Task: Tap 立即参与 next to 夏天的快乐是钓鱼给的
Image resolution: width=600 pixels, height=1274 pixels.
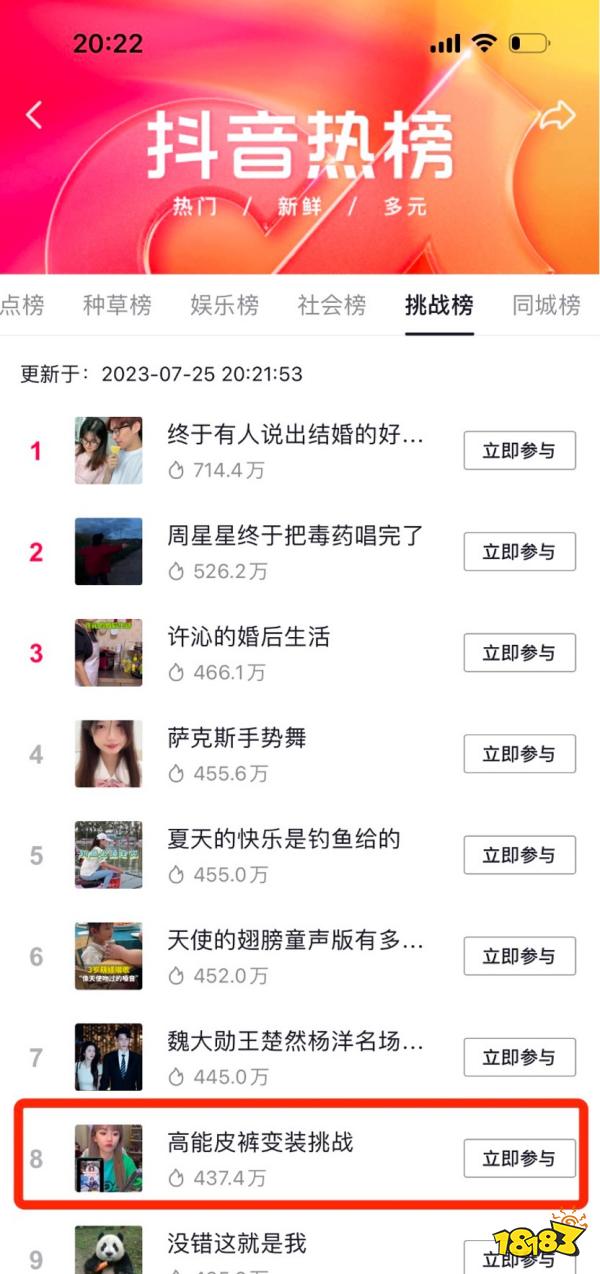Action: pyautogui.click(x=519, y=855)
